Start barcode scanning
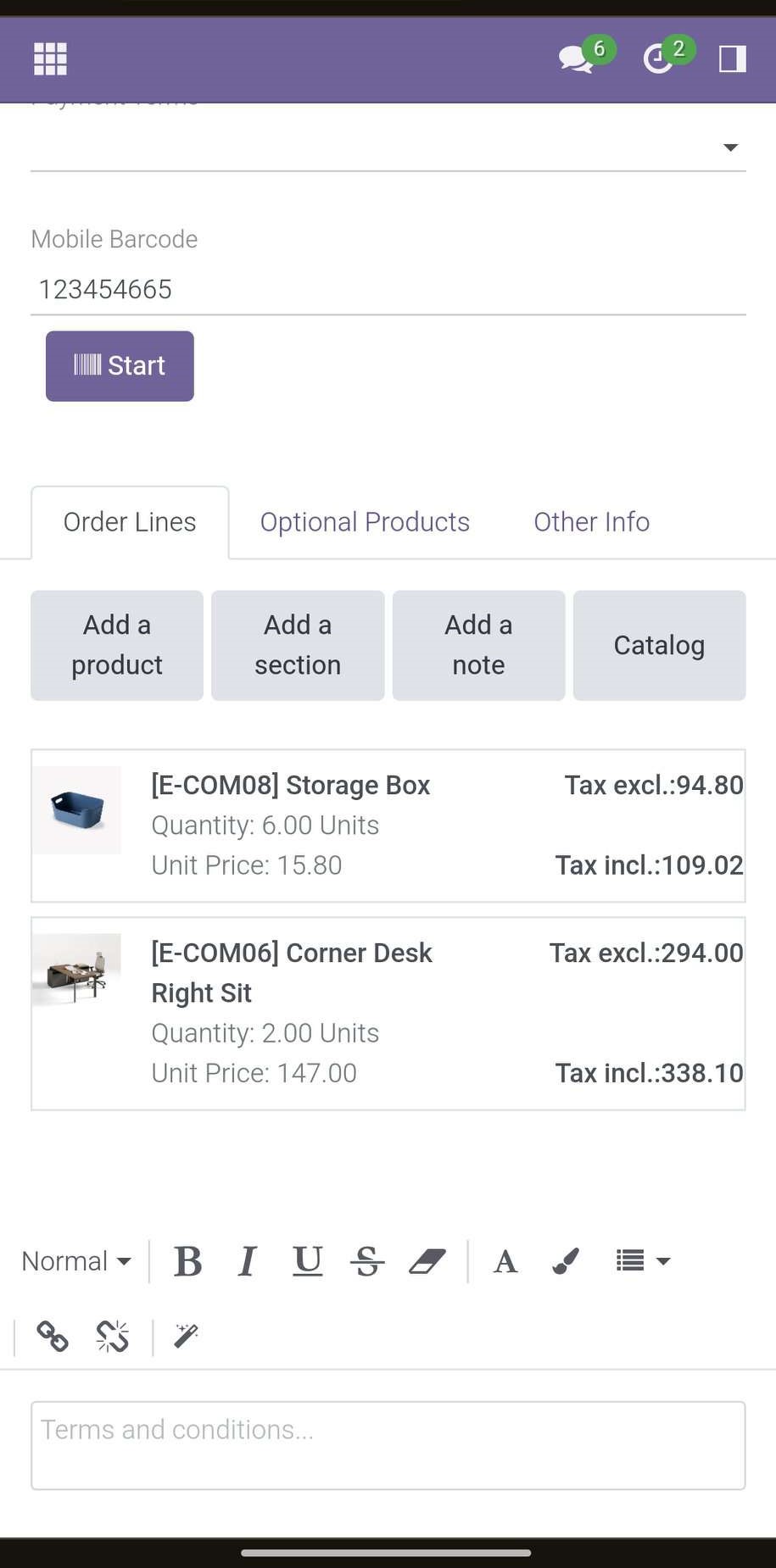 coord(120,366)
